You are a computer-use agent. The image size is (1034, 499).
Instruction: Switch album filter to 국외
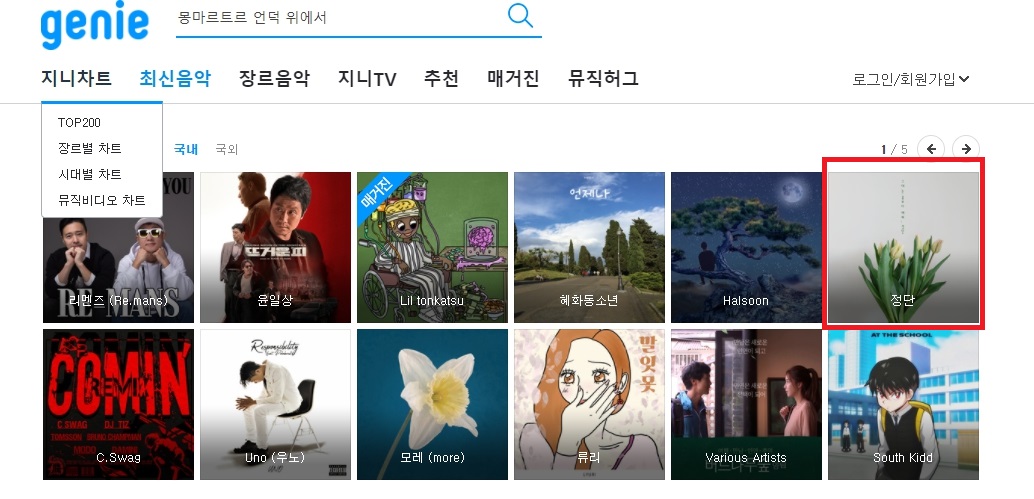click(227, 149)
